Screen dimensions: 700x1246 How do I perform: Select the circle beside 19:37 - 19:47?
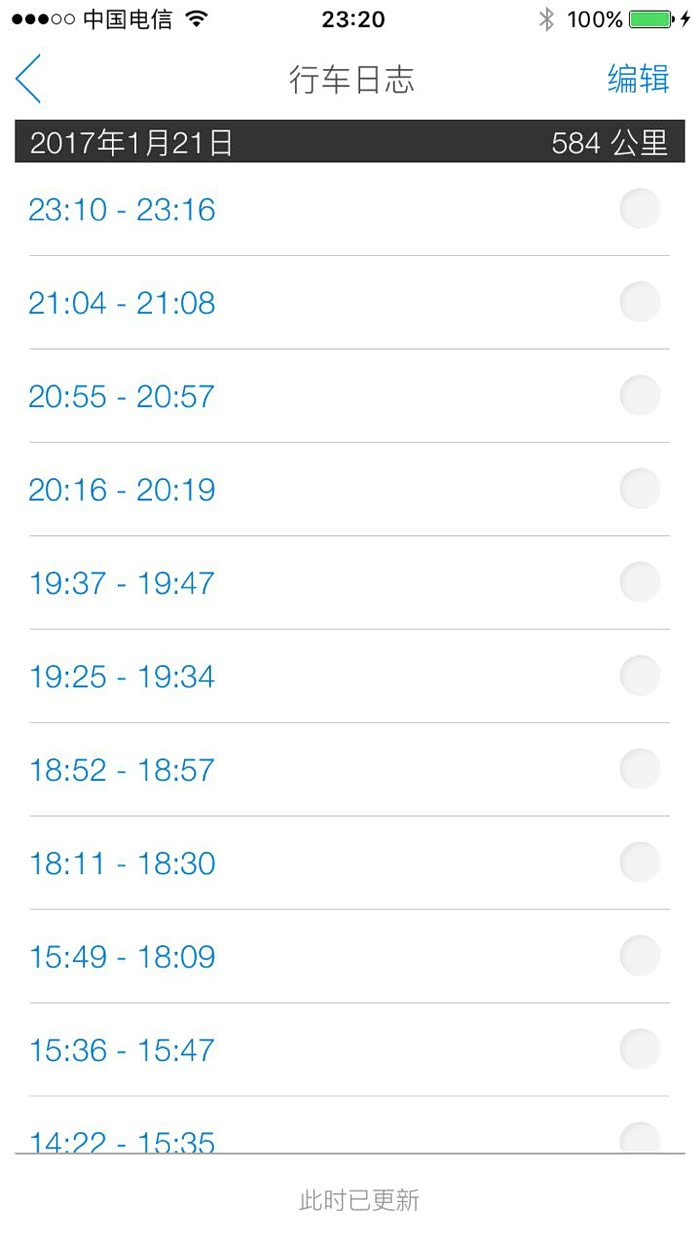(x=640, y=583)
